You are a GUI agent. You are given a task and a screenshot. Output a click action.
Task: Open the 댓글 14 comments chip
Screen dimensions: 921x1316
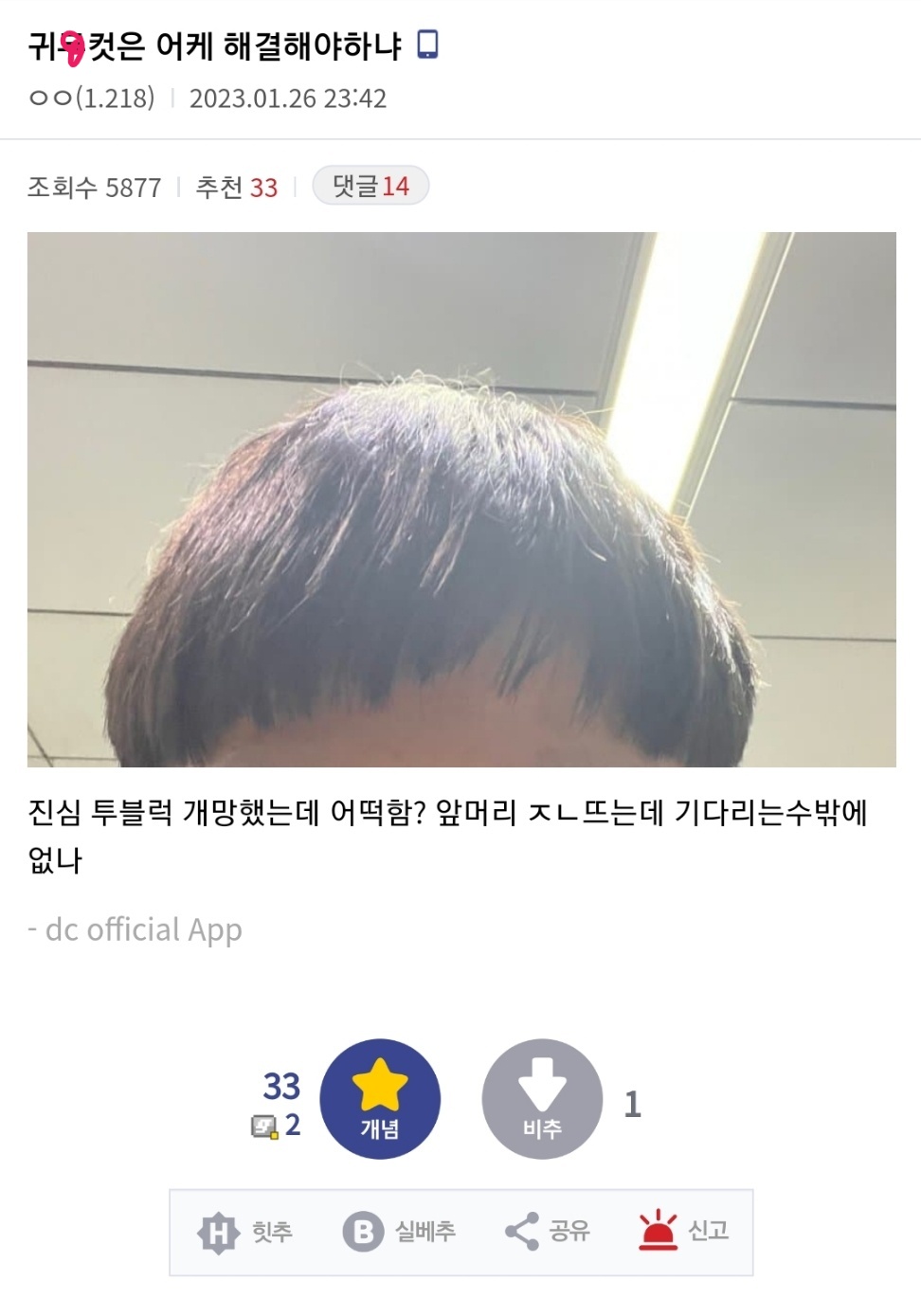[x=370, y=186]
